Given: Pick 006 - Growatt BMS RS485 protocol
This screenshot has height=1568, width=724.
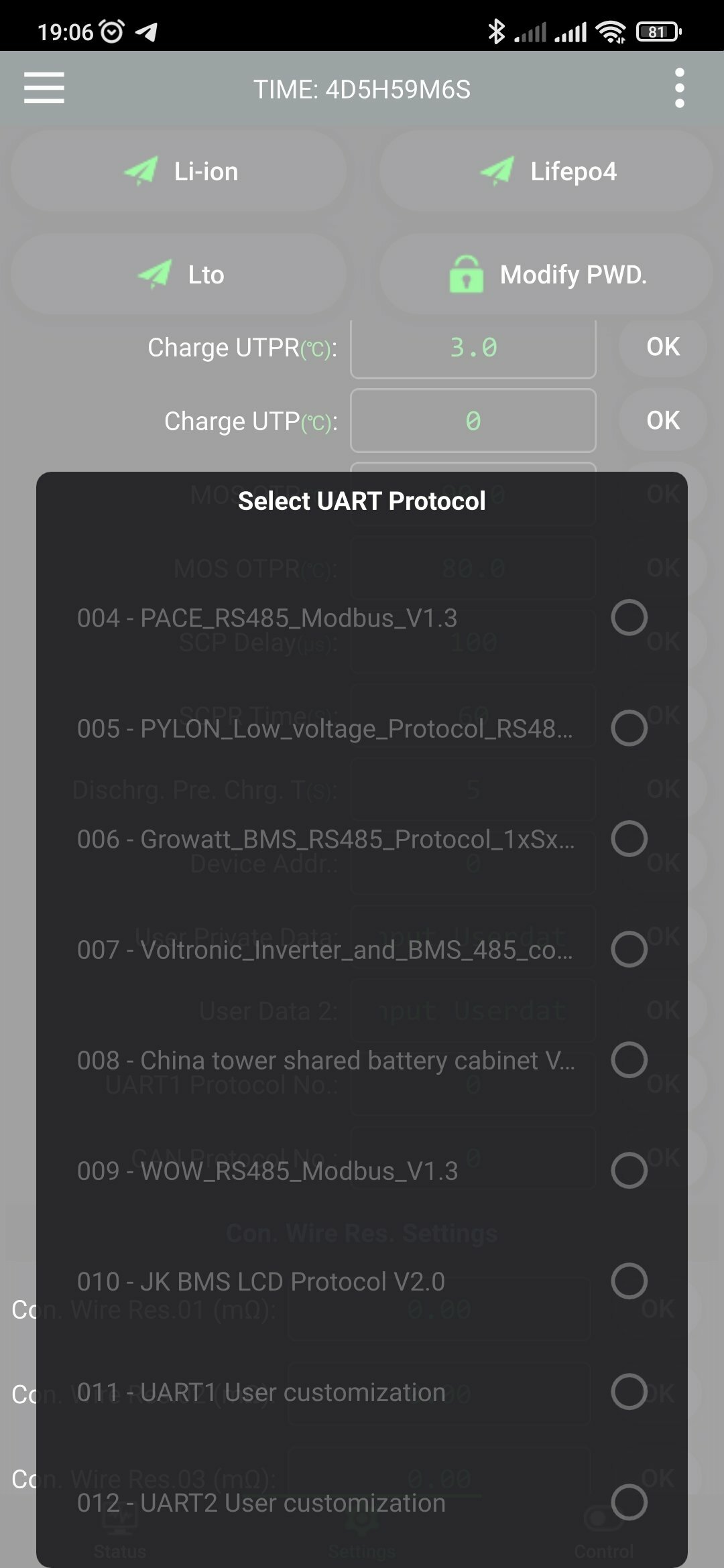Looking at the screenshot, I should click(362, 839).
